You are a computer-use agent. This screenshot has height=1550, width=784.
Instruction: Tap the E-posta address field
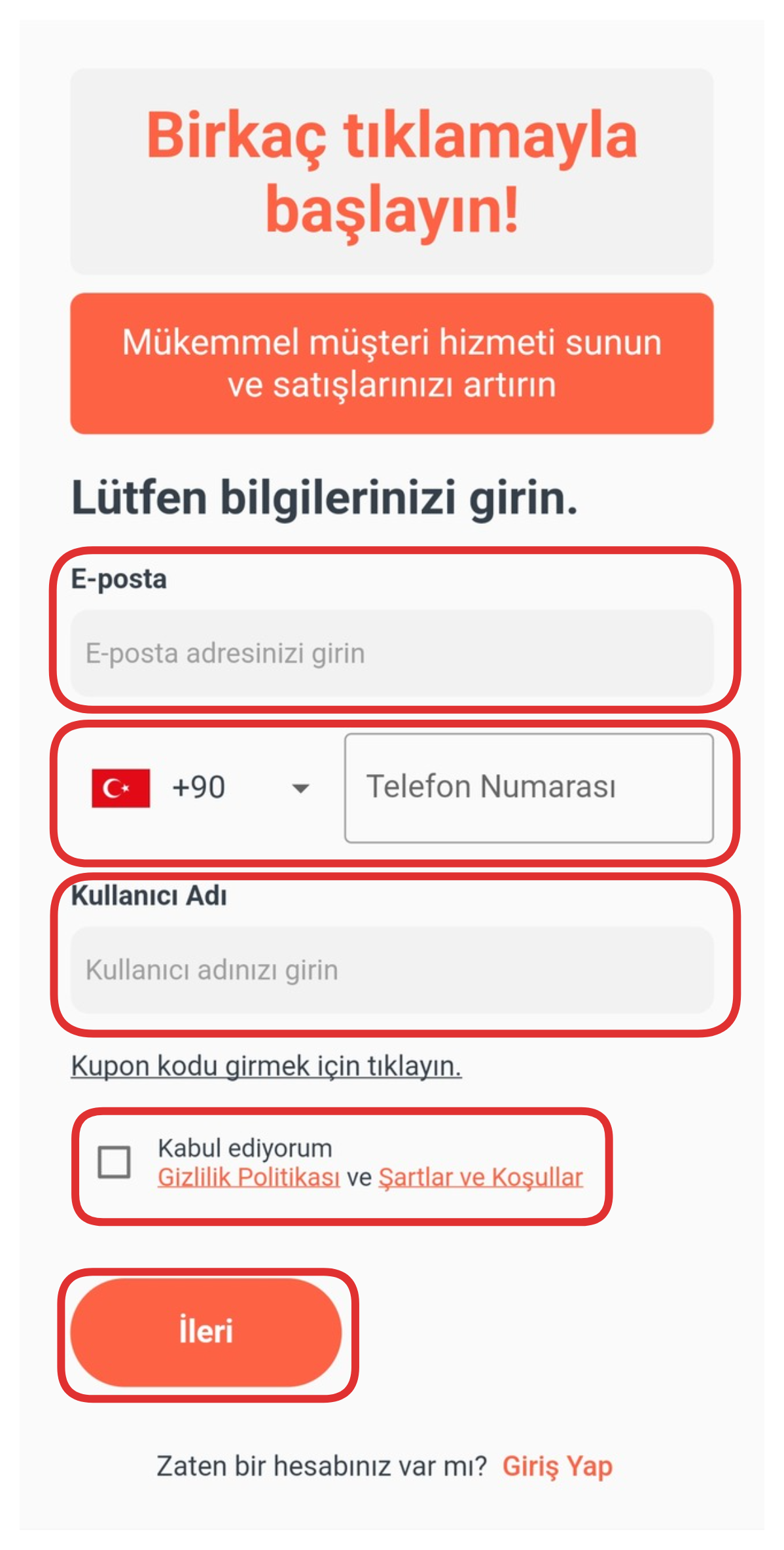[391, 653]
